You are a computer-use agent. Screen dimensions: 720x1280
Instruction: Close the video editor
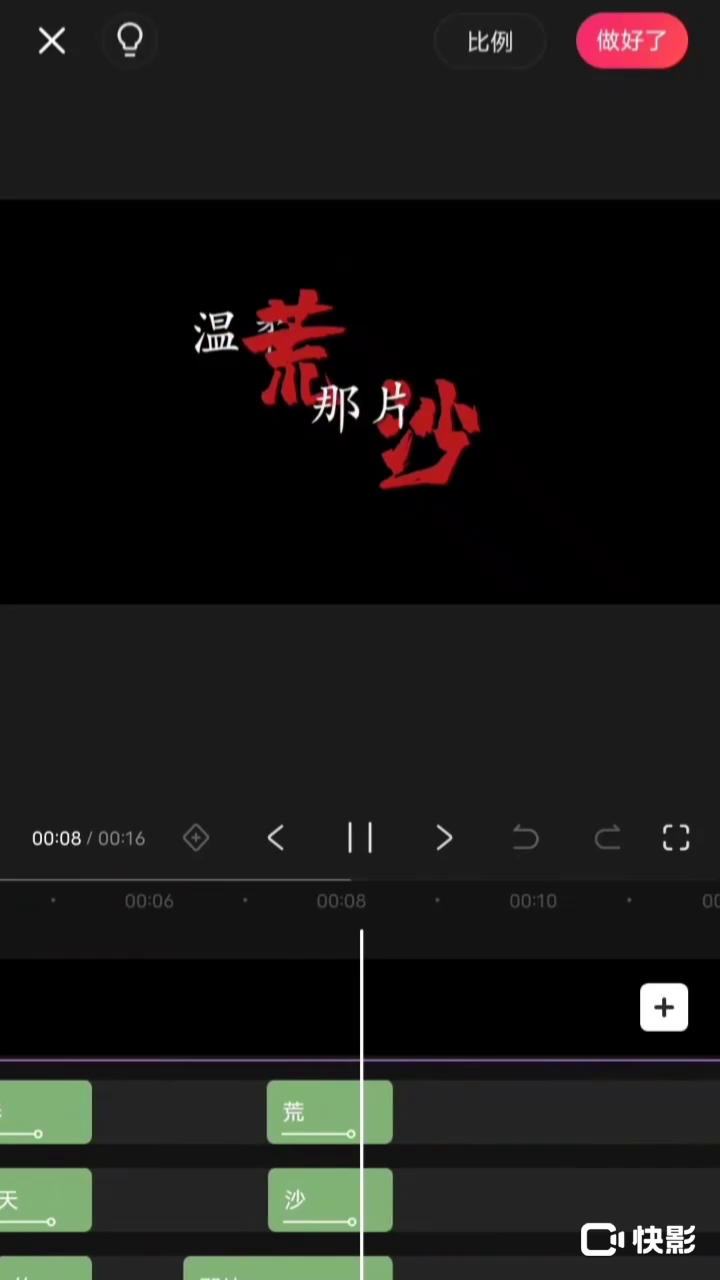click(x=52, y=41)
